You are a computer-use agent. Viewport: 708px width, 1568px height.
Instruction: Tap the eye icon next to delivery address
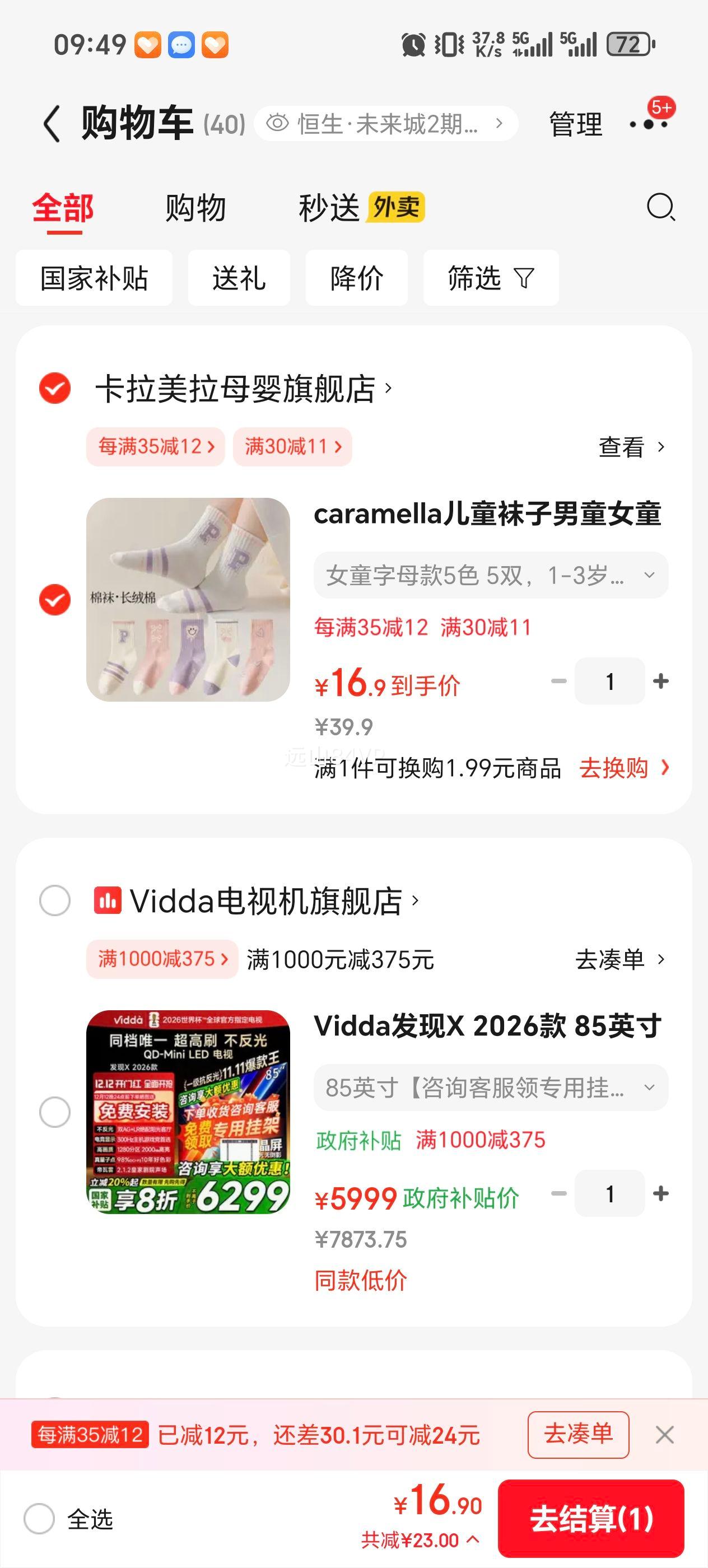[279, 122]
